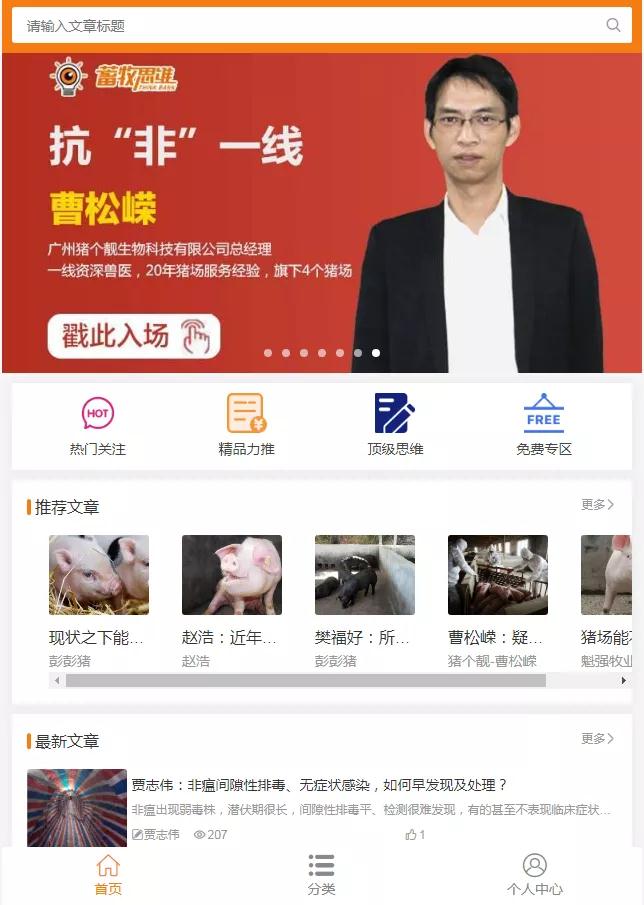Open the 赵浩：近年… article
Image resolution: width=644 pixels, height=905 pixels.
coord(231,590)
